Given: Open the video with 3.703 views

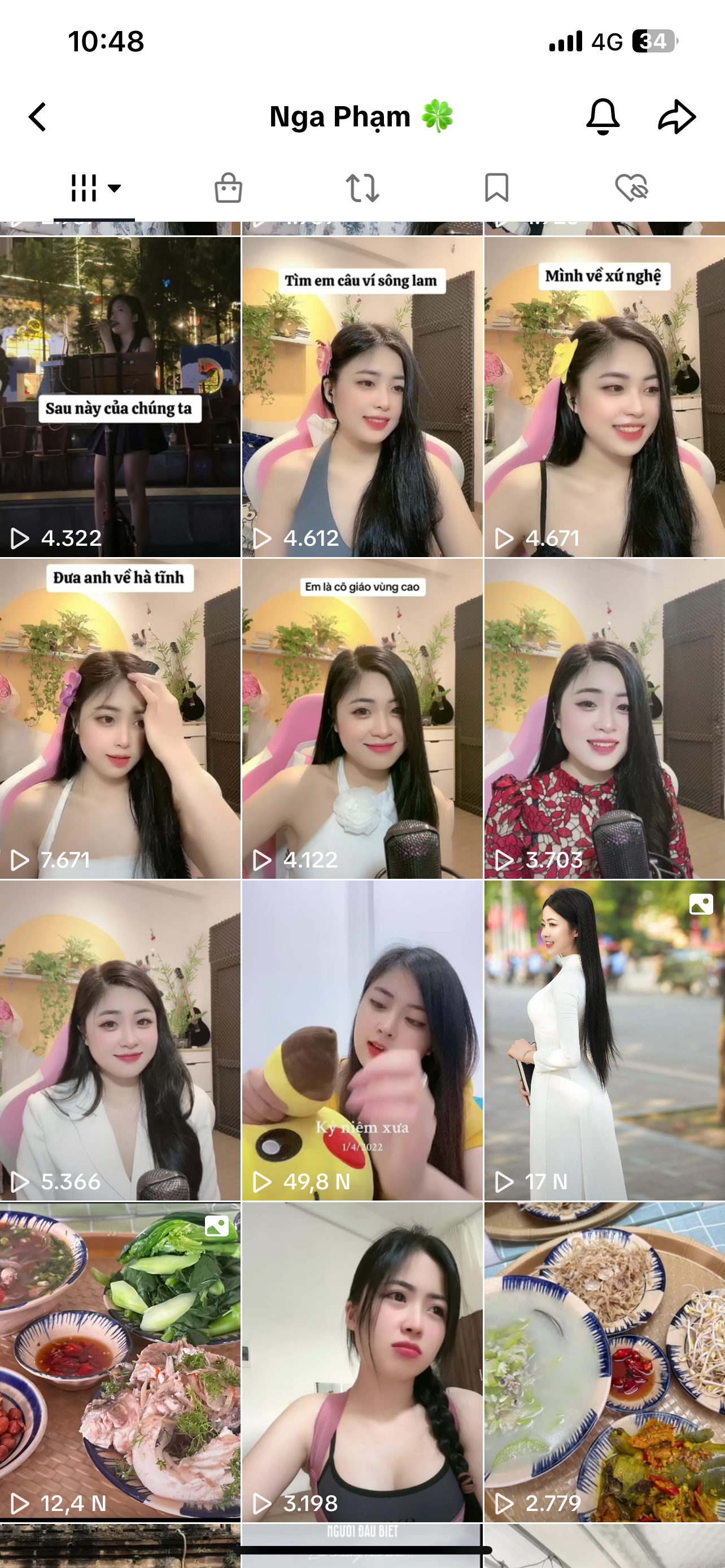Looking at the screenshot, I should click(x=605, y=719).
